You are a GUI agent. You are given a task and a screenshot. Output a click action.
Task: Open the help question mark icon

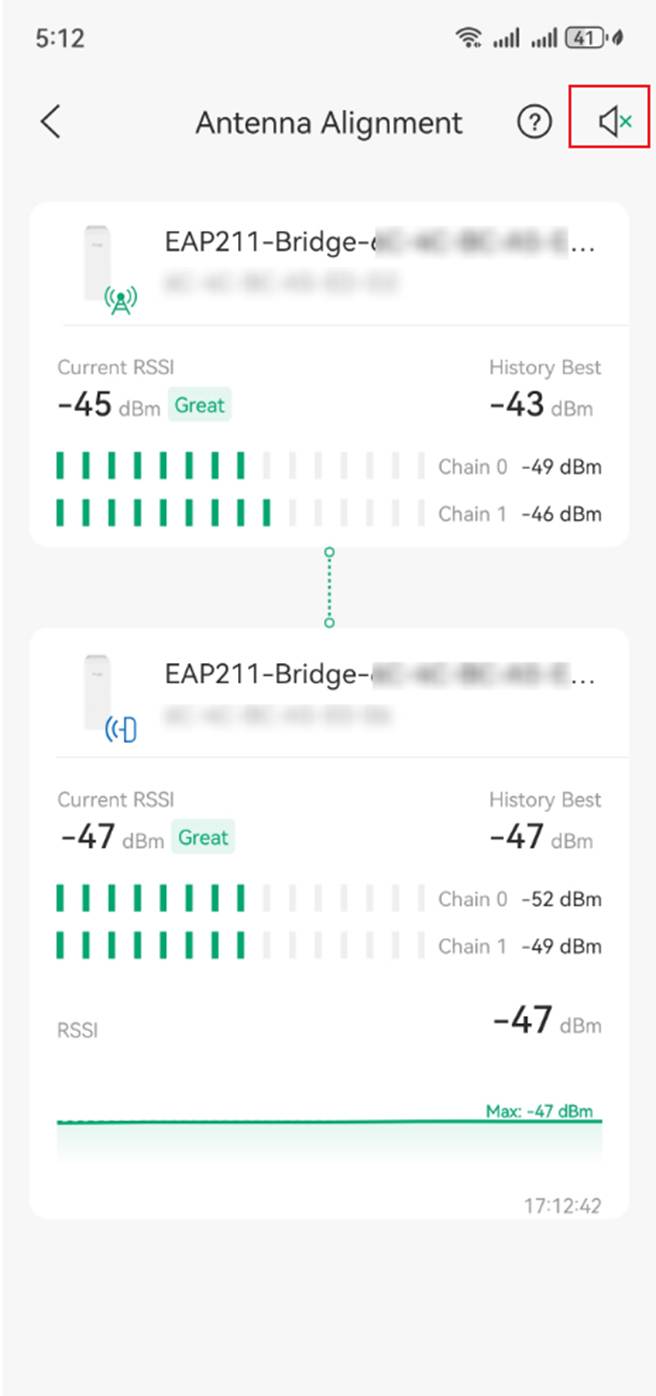[x=534, y=122]
